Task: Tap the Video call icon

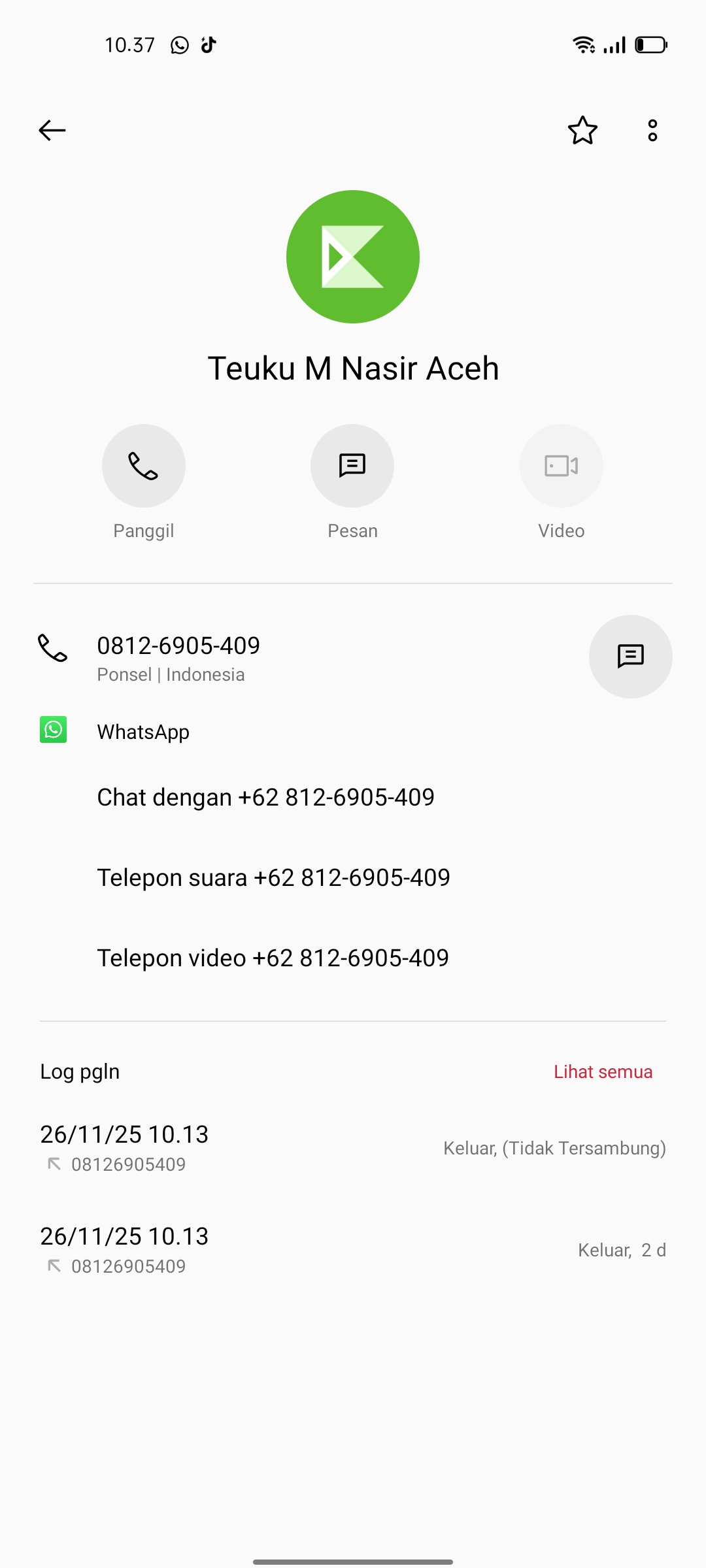Action: pyautogui.click(x=561, y=465)
